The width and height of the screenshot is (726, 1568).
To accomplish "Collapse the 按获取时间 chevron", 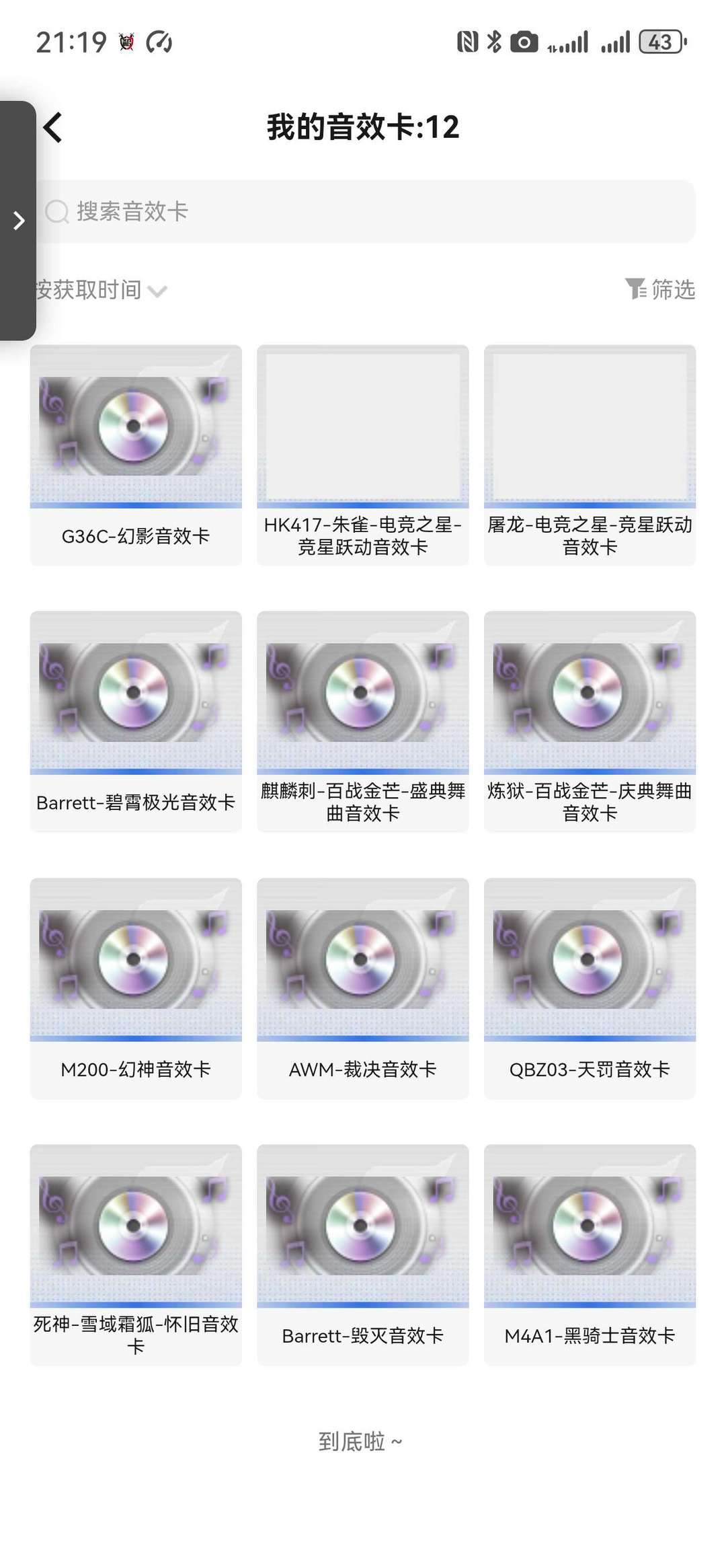I will pyautogui.click(x=158, y=291).
